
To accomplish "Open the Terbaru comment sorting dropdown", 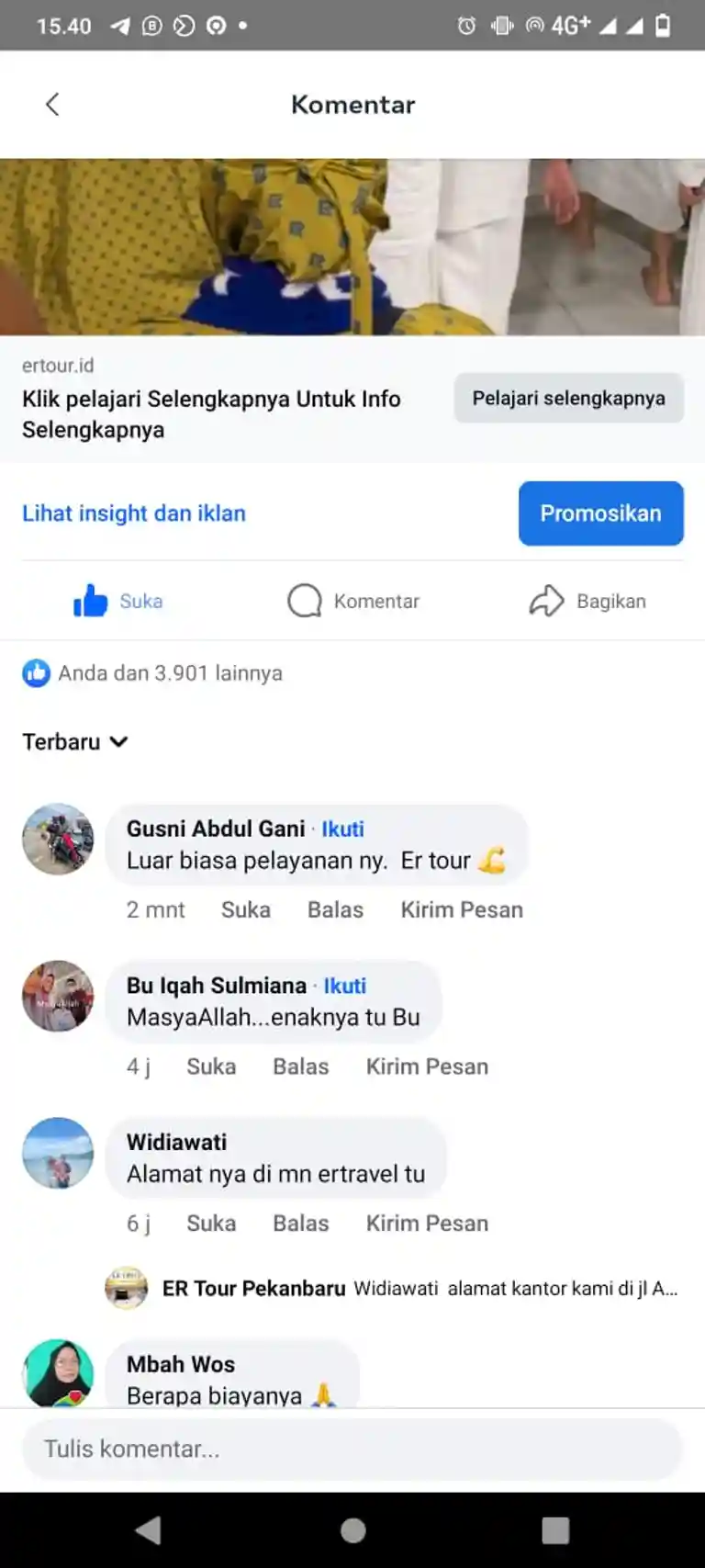I will [75, 742].
